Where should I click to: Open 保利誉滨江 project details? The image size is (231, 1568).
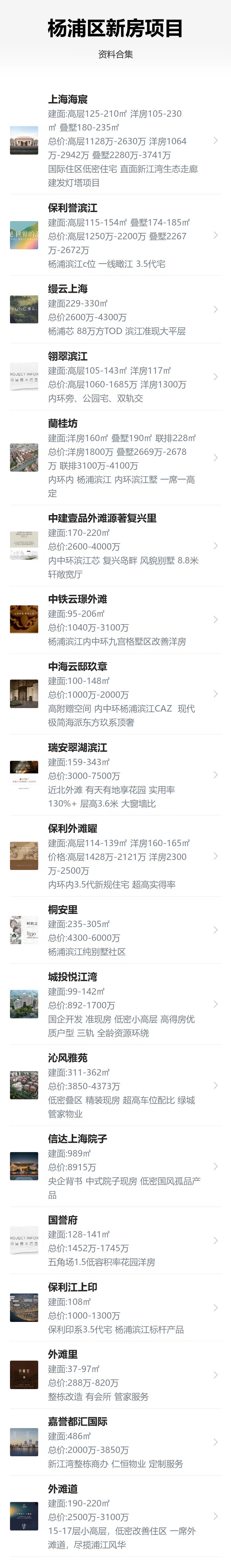115,236
